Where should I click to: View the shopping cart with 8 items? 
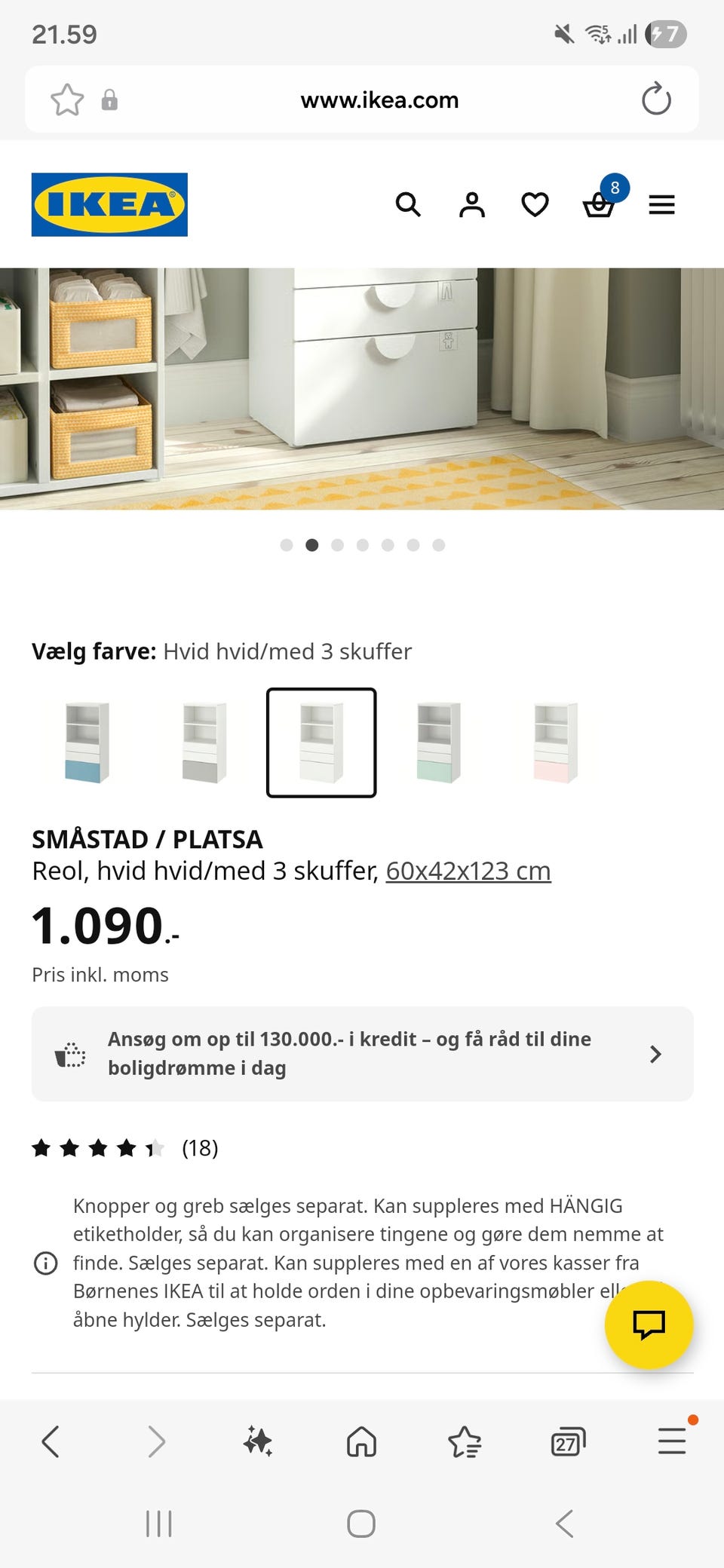click(598, 204)
